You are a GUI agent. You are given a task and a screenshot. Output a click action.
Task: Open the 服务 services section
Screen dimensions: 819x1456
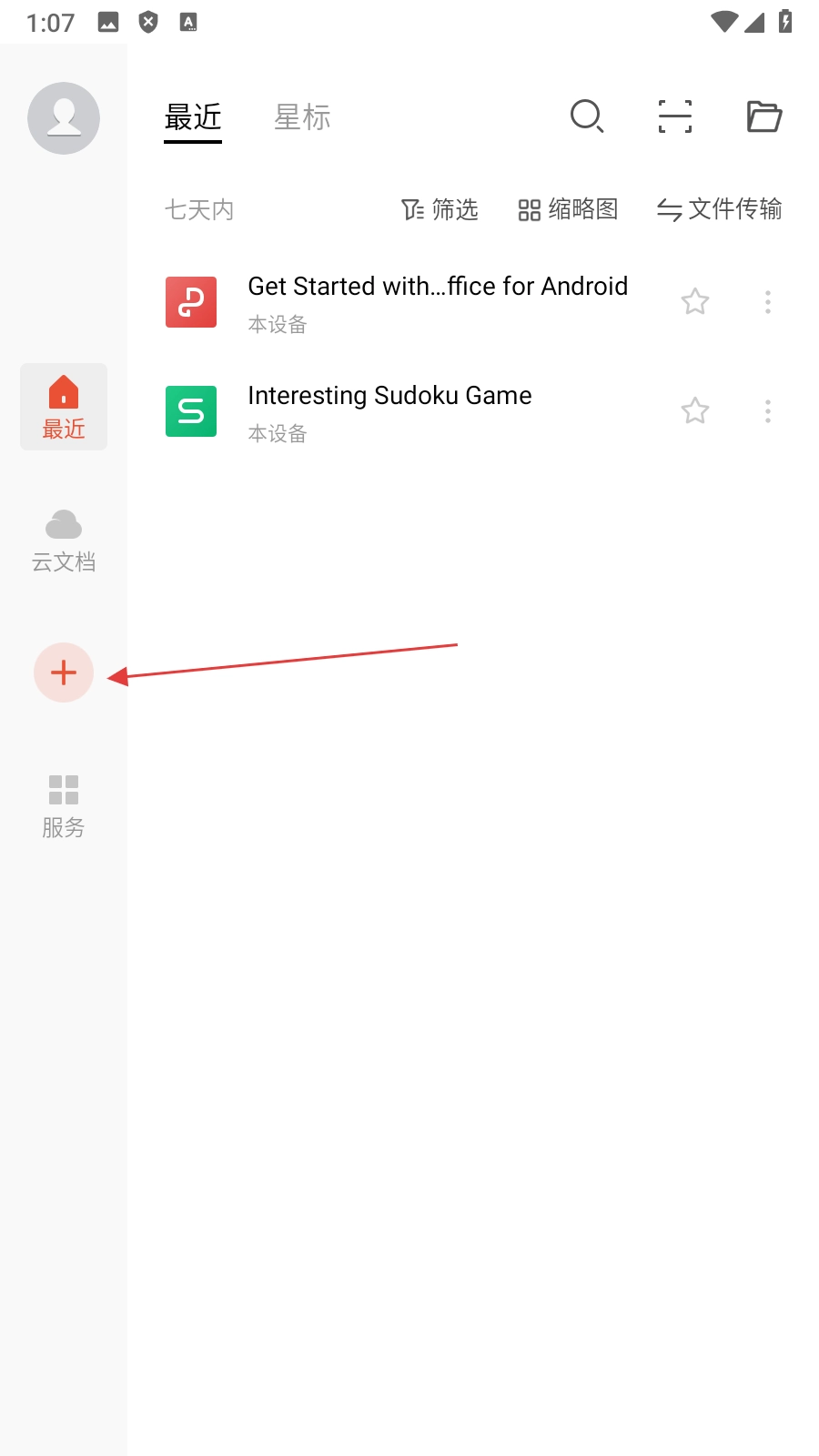point(64,806)
